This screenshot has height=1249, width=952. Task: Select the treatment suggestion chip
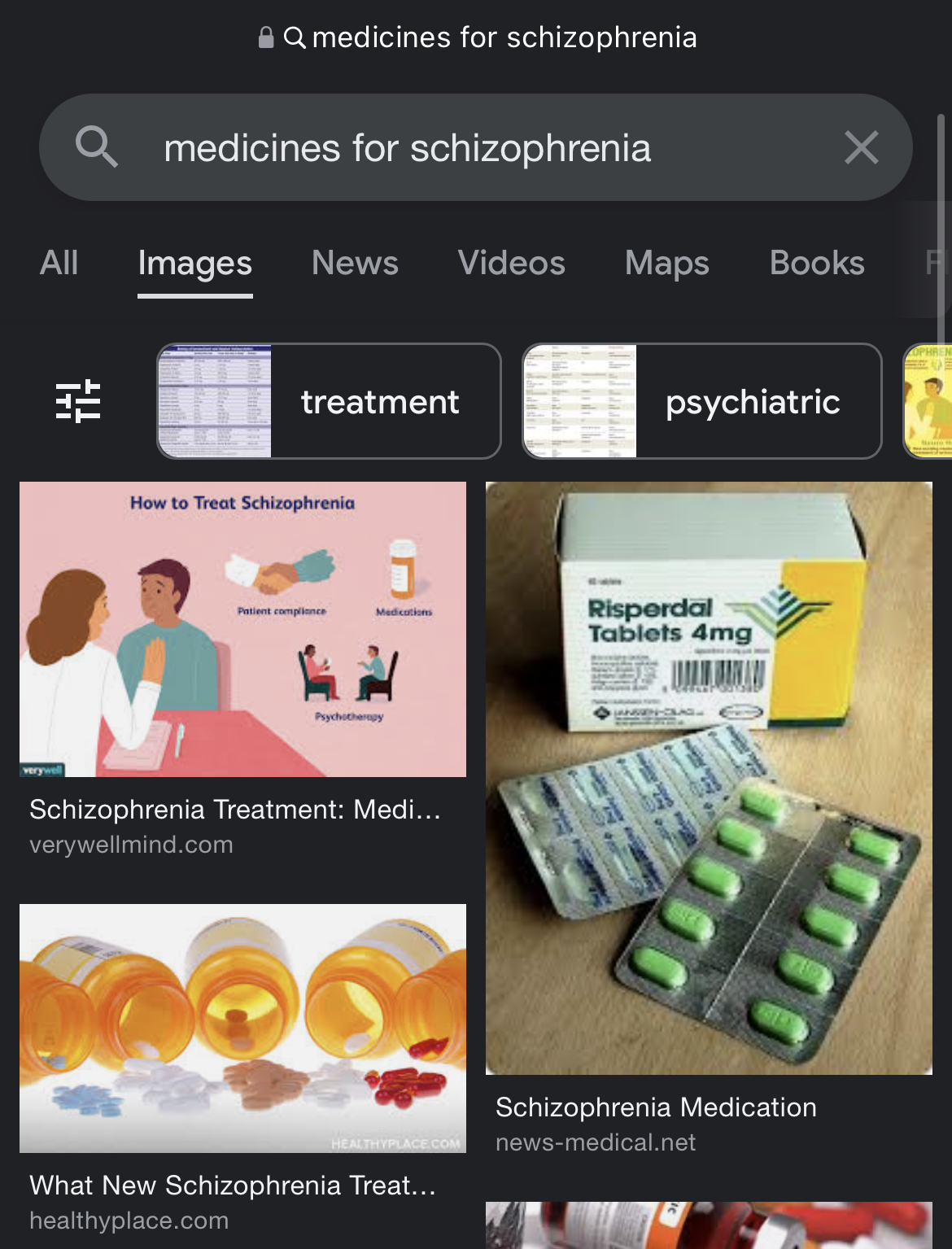pyautogui.click(x=329, y=401)
